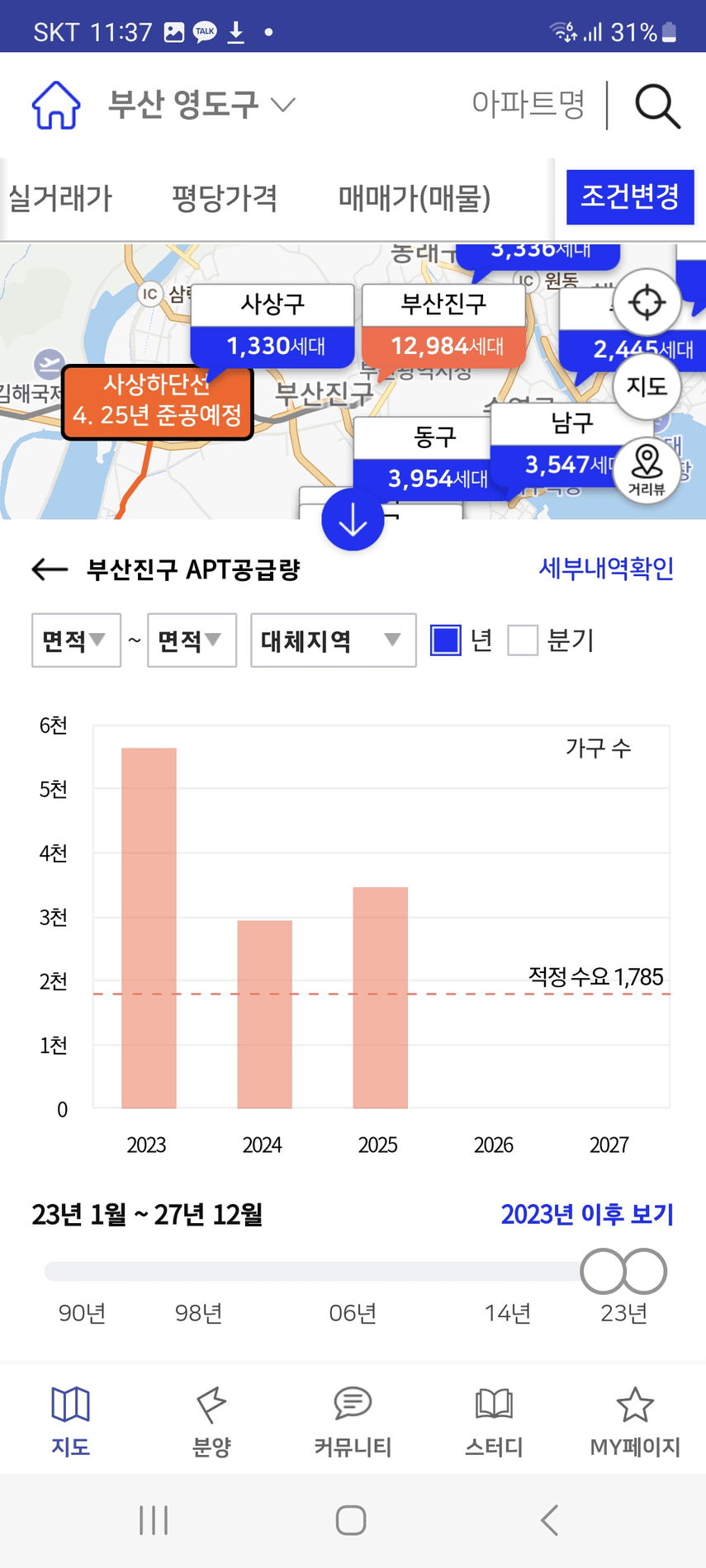
Task: Open 거리뷰 street view
Action: [647, 470]
